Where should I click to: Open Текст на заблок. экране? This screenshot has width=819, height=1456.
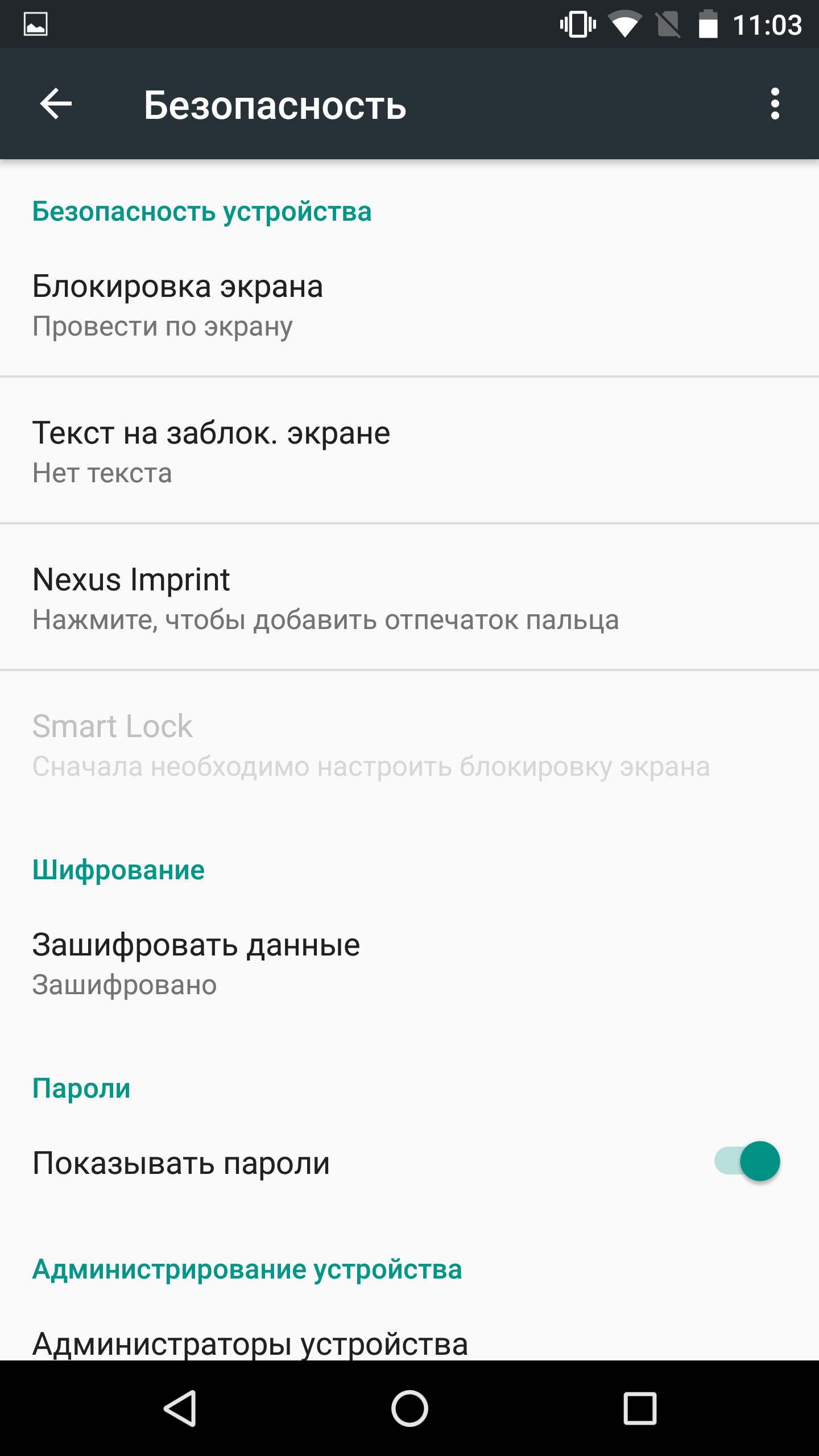click(409, 450)
